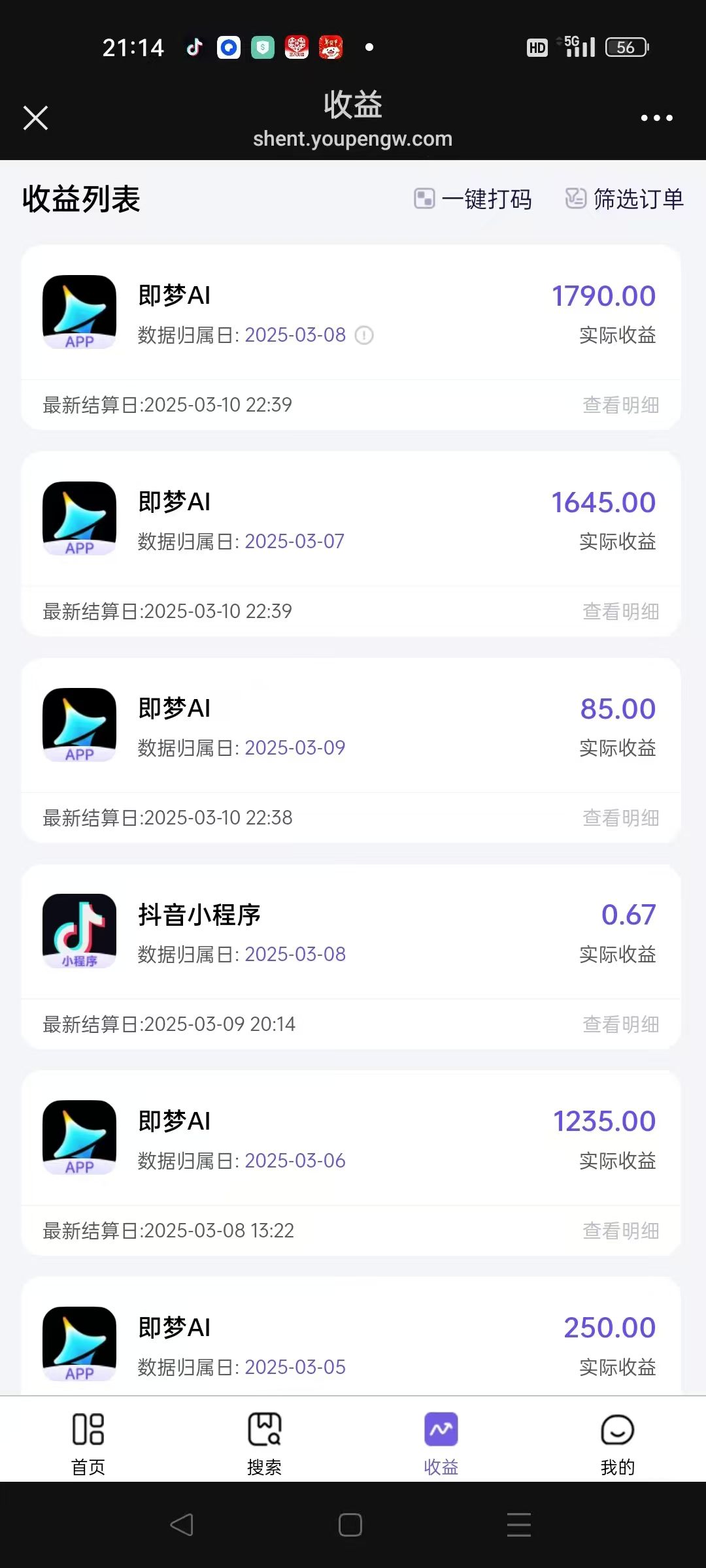Expand 查看明细 on the 0.67 抖音小程序 card
Image resolution: width=706 pixels, height=1568 pixels.
pyautogui.click(x=620, y=1024)
